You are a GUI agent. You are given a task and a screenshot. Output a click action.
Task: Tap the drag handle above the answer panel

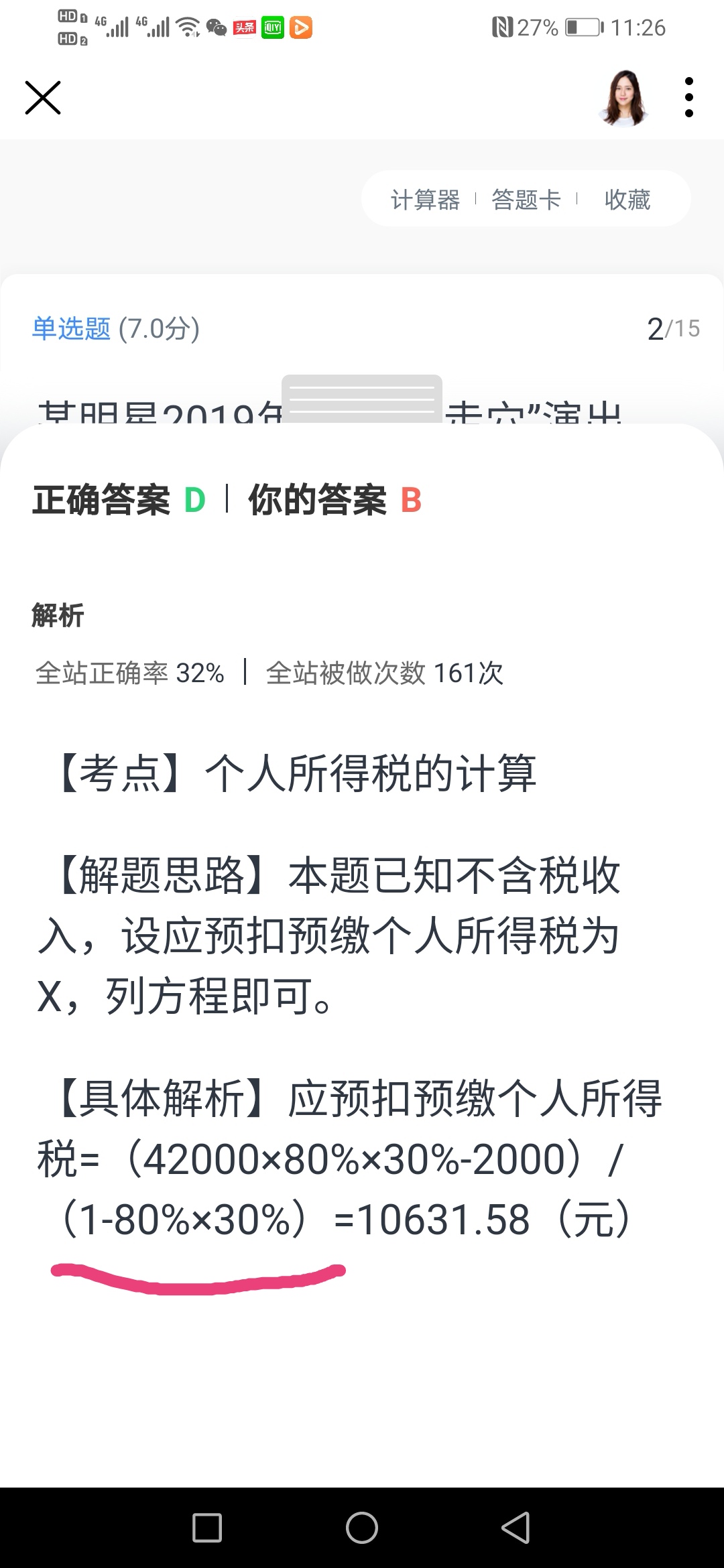pos(362,399)
